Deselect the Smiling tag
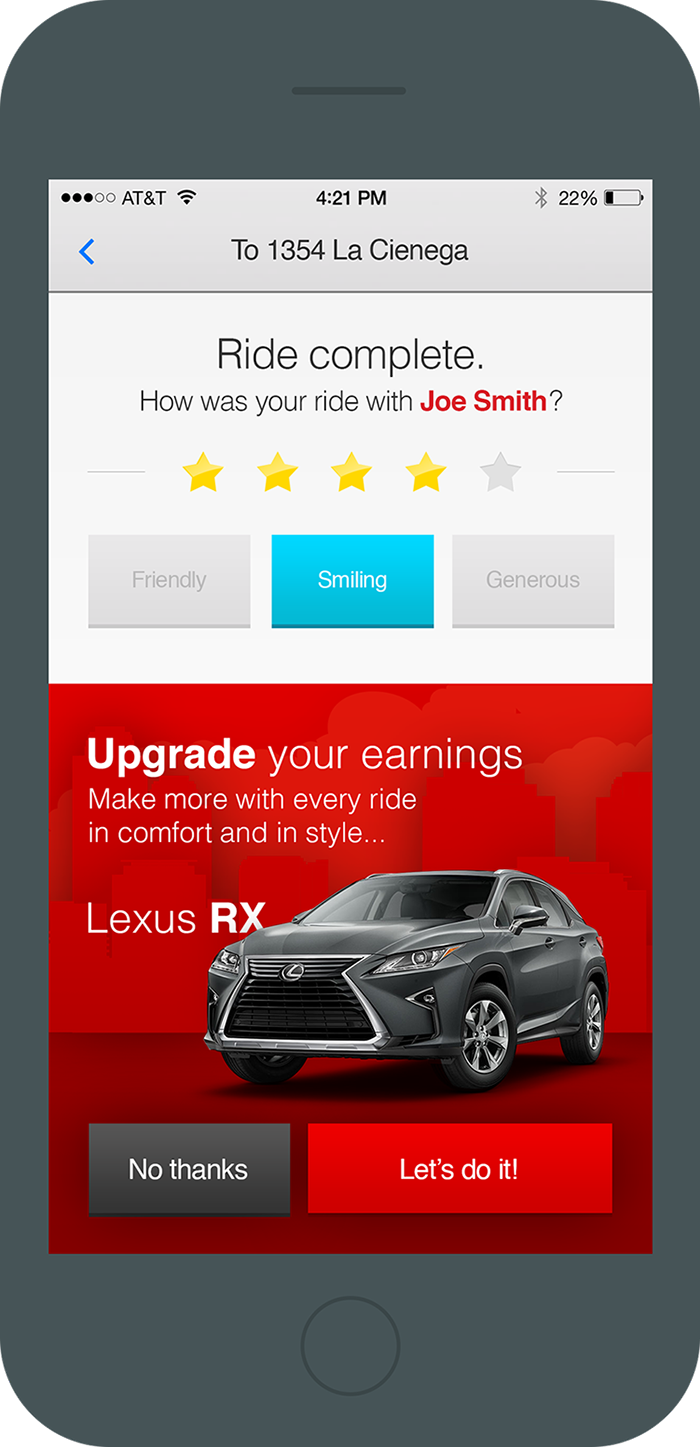700x1447 pixels. [352, 580]
